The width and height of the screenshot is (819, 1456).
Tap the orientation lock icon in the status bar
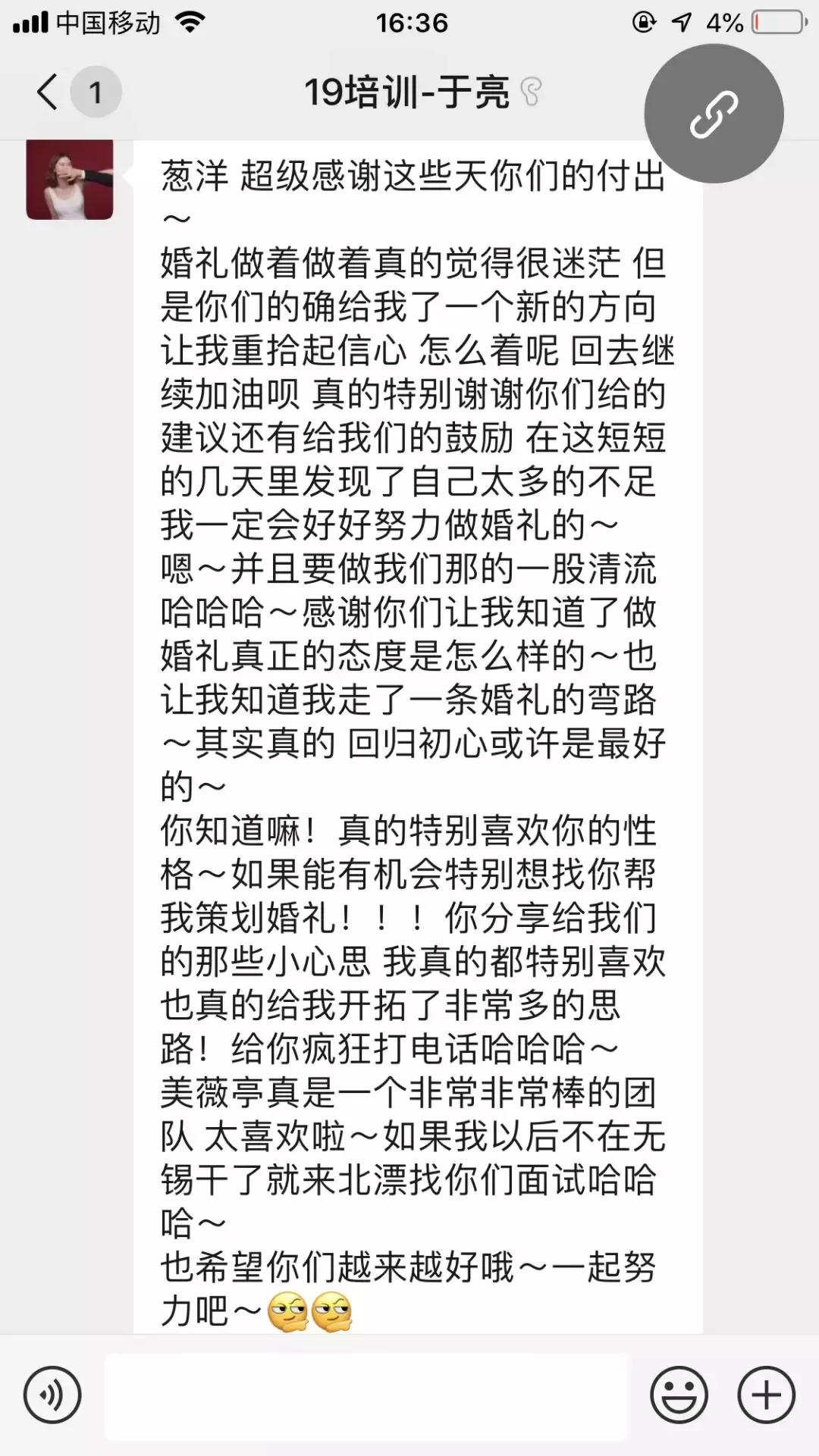click(x=644, y=21)
